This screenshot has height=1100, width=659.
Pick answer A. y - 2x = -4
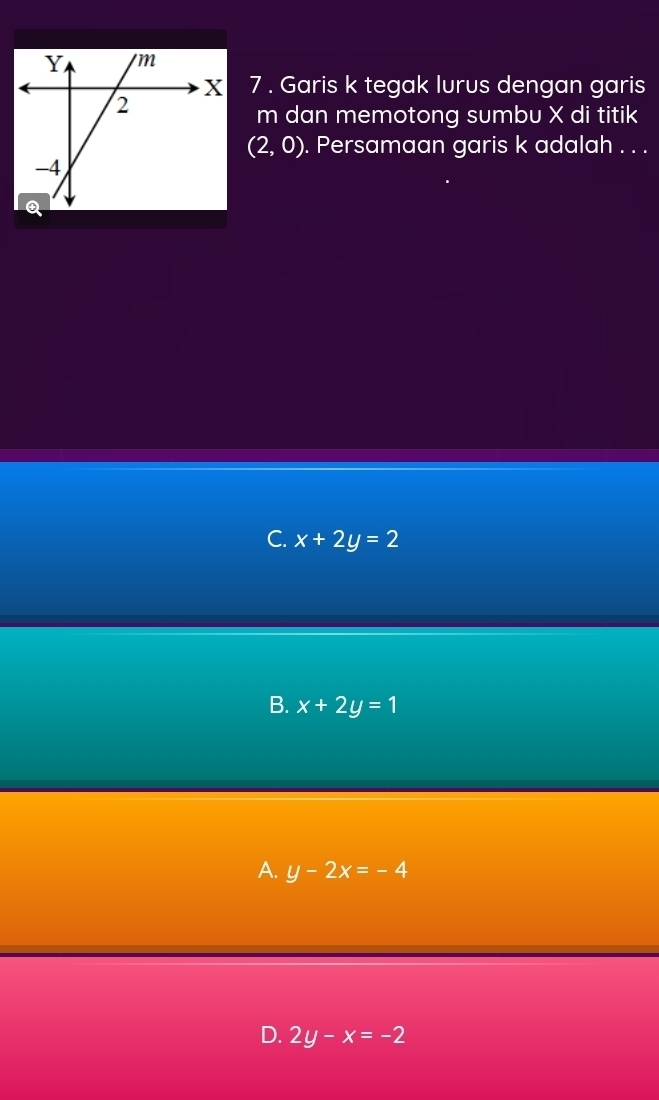330,870
